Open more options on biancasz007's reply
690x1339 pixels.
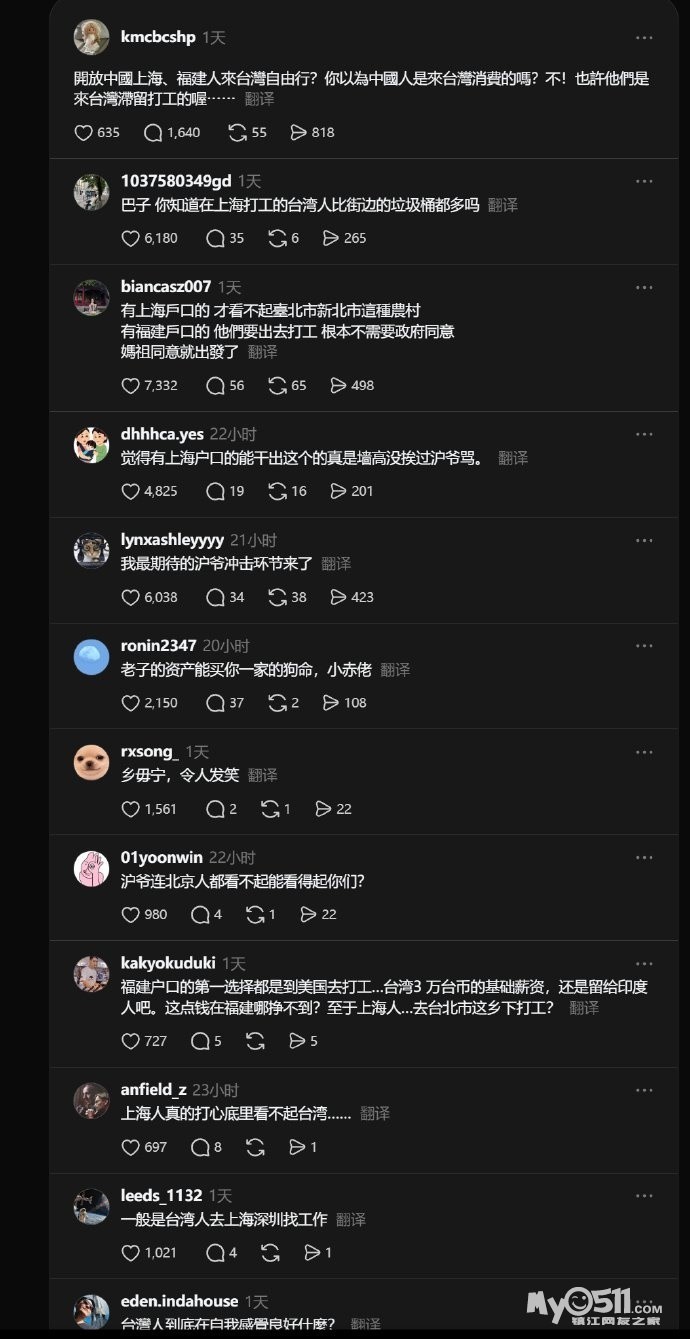click(644, 287)
